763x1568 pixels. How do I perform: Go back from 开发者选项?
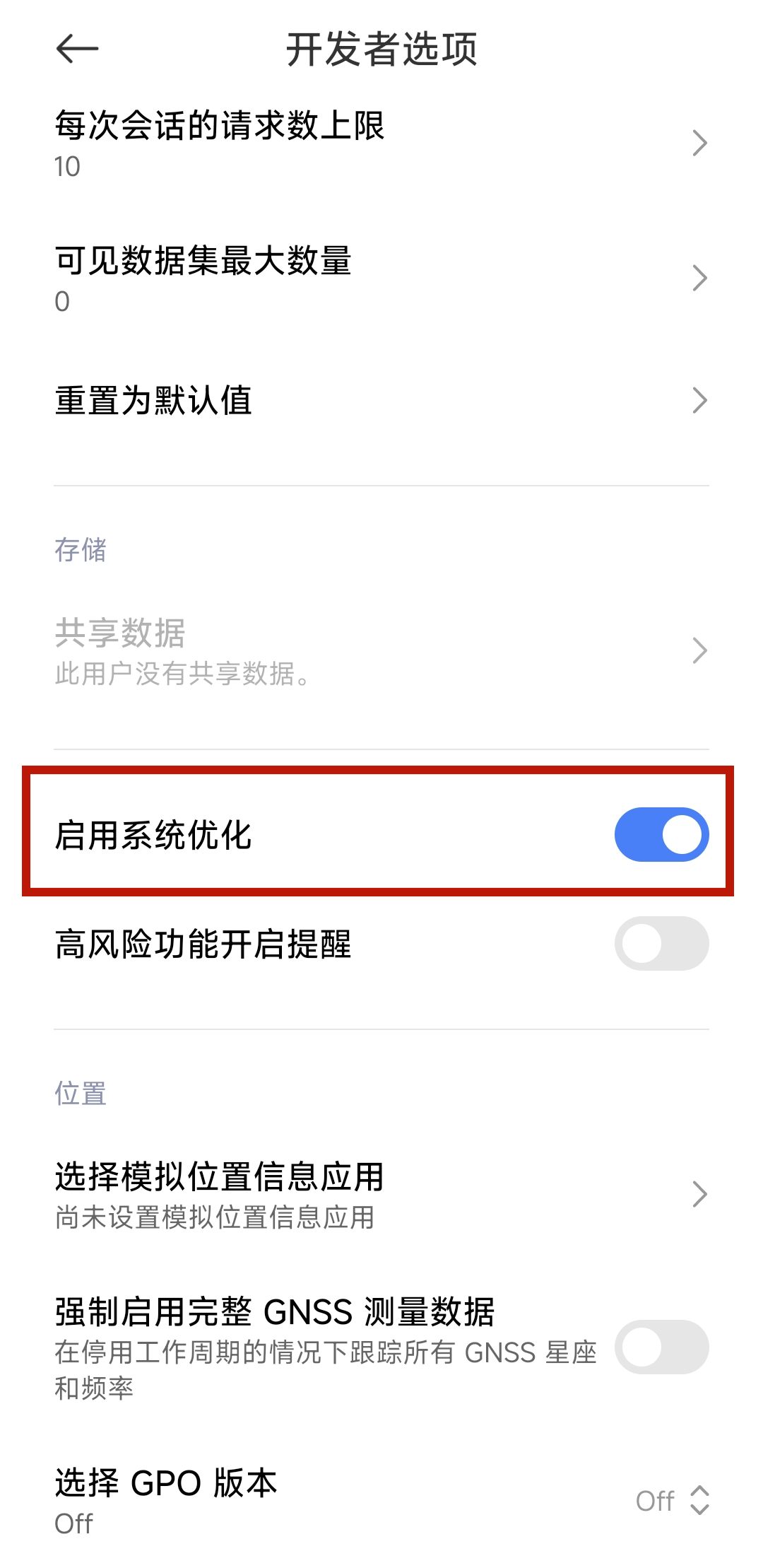tap(76, 49)
